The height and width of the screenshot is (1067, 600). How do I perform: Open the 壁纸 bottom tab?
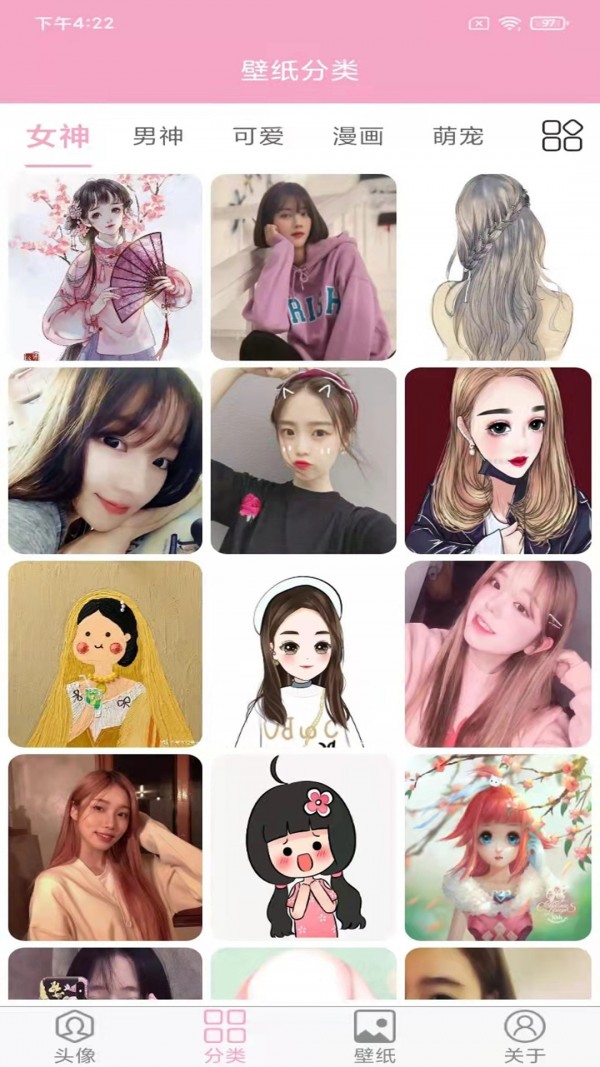(x=375, y=1036)
